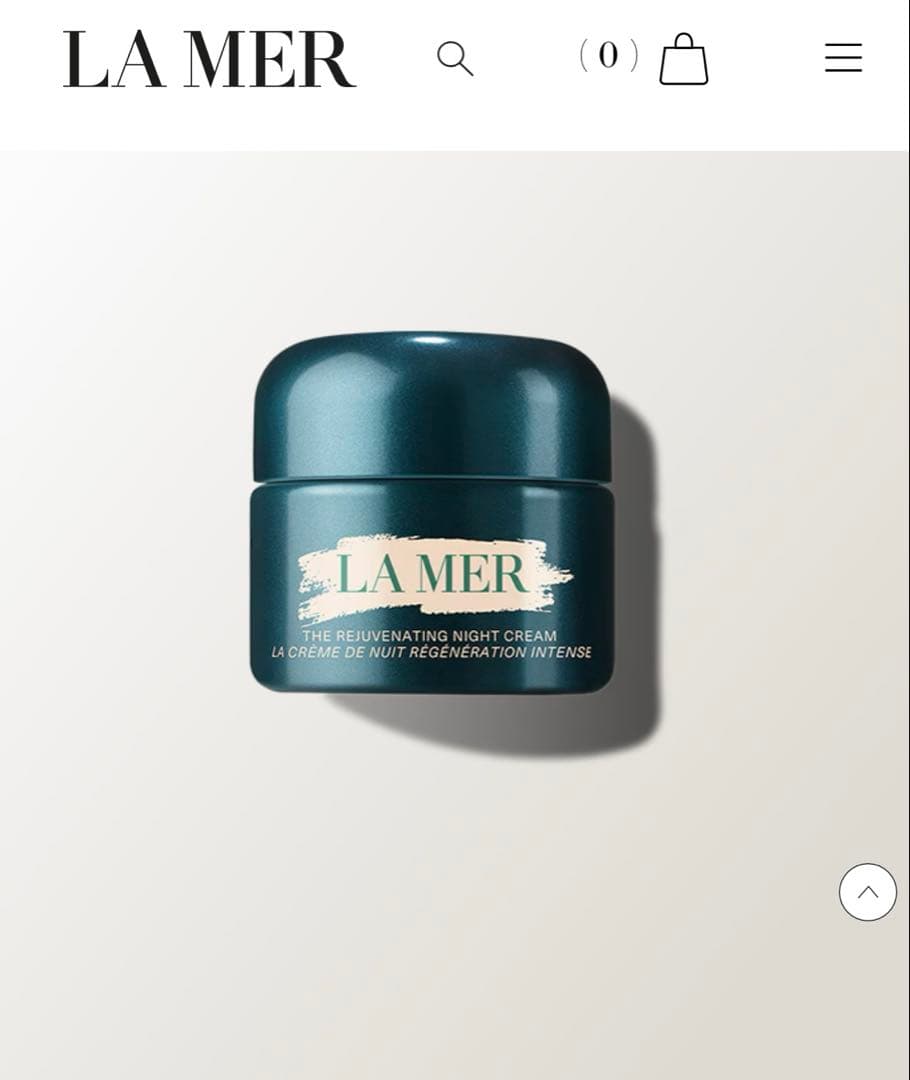This screenshot has width=910, height=1080.
Task: Open the hamburger navigation menu
Action: coord(843,58)
